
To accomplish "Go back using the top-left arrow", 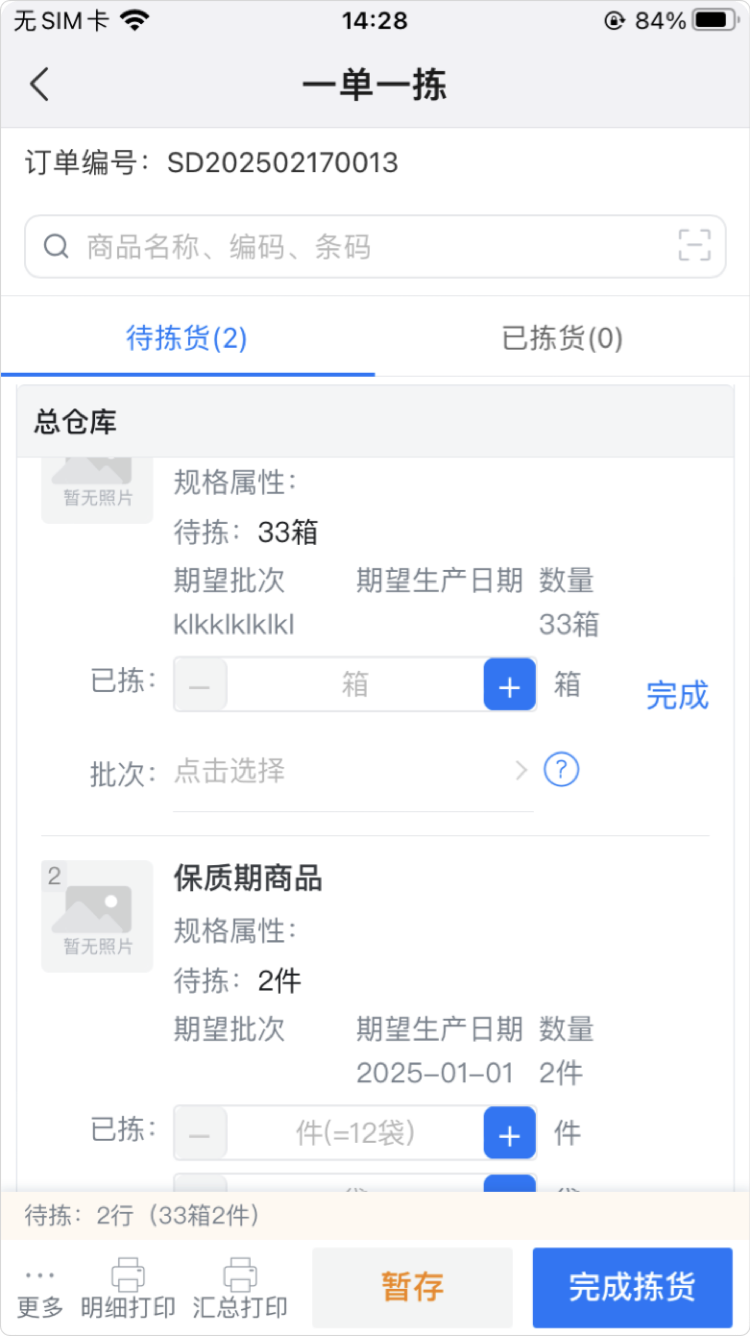I will (39, 85).
